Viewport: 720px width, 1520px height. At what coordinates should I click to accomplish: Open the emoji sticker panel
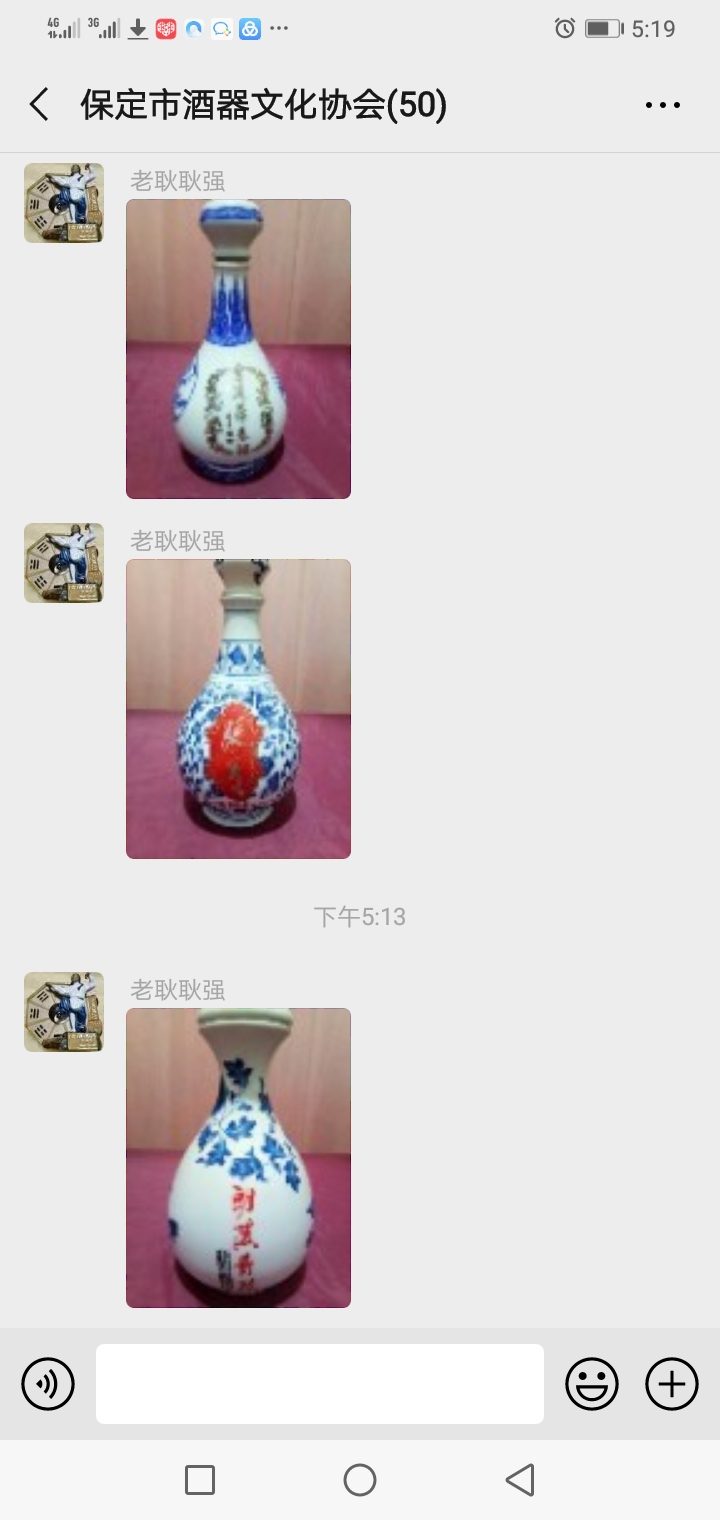click(592, 1384)
